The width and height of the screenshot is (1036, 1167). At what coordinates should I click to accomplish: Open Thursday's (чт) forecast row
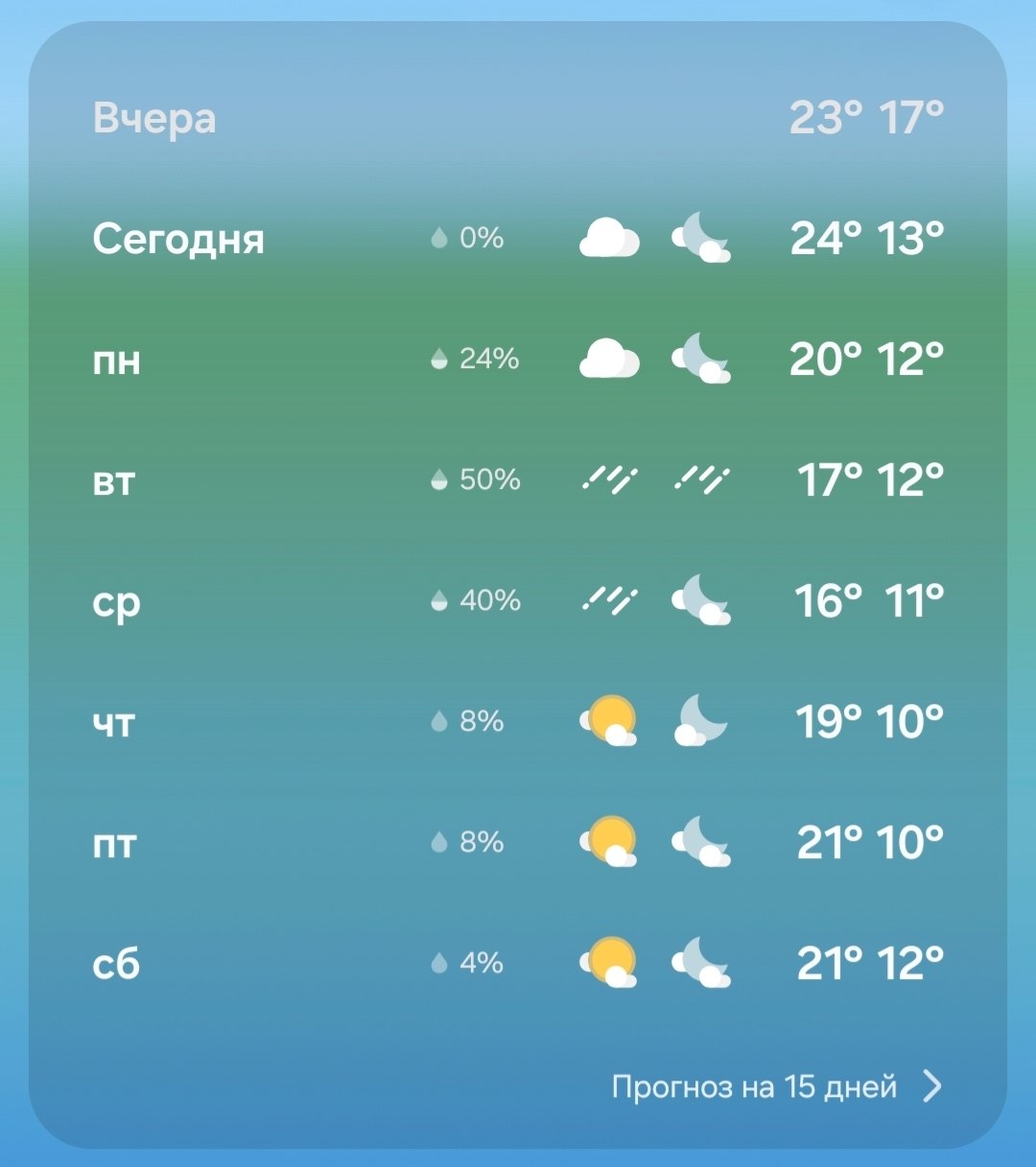(x=518, y=721)
